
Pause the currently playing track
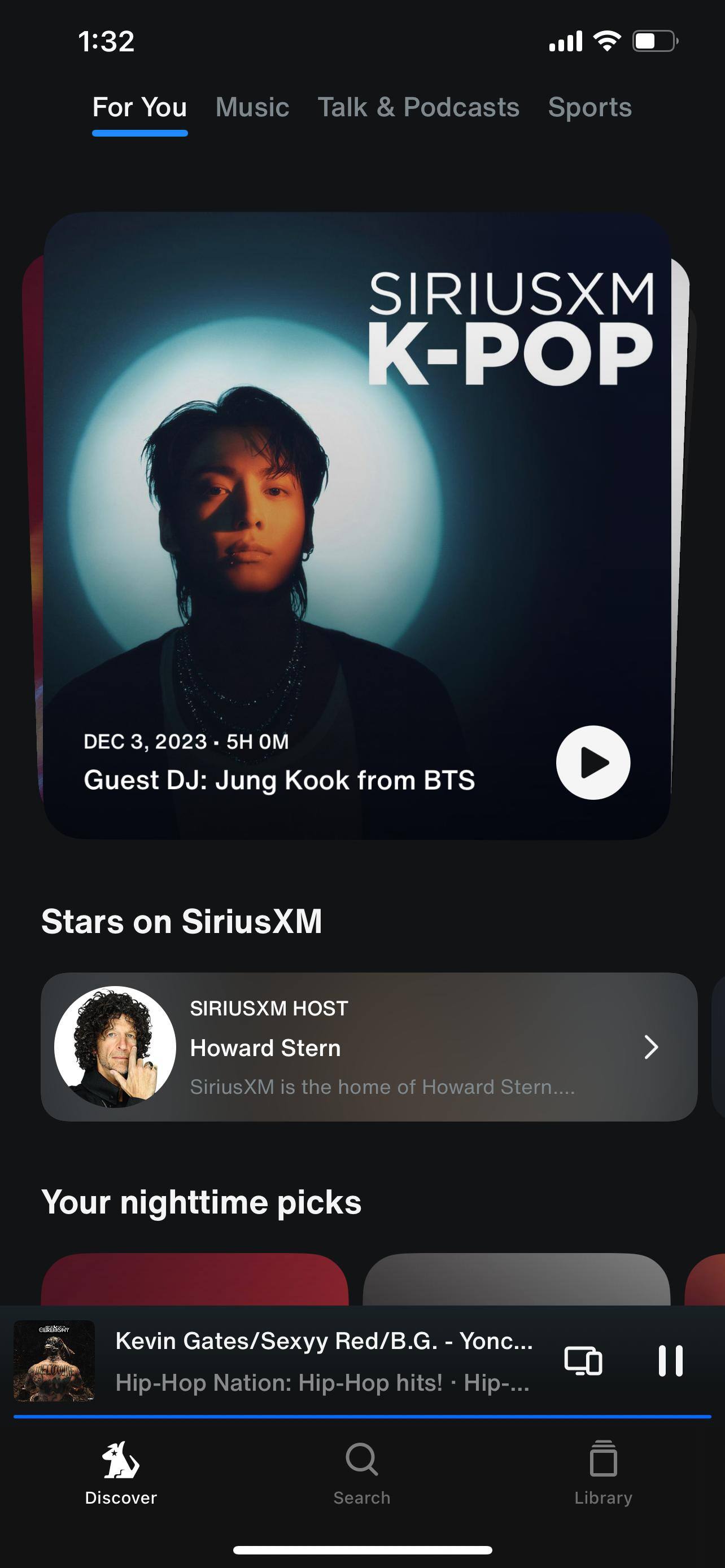point(670,1361)
